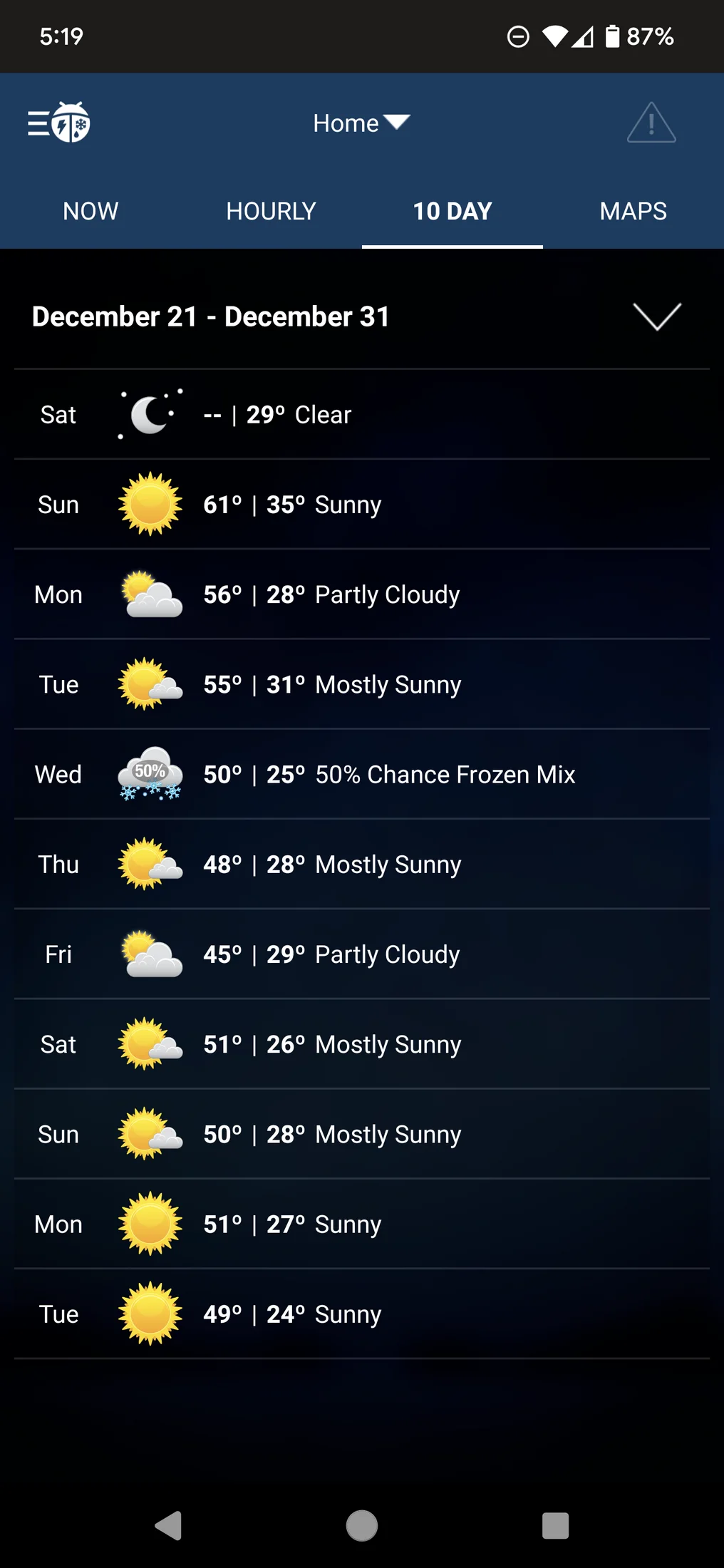Select the 10 DAY tab
This screenshot has height=1568, width=724.
tap(452, 211)
